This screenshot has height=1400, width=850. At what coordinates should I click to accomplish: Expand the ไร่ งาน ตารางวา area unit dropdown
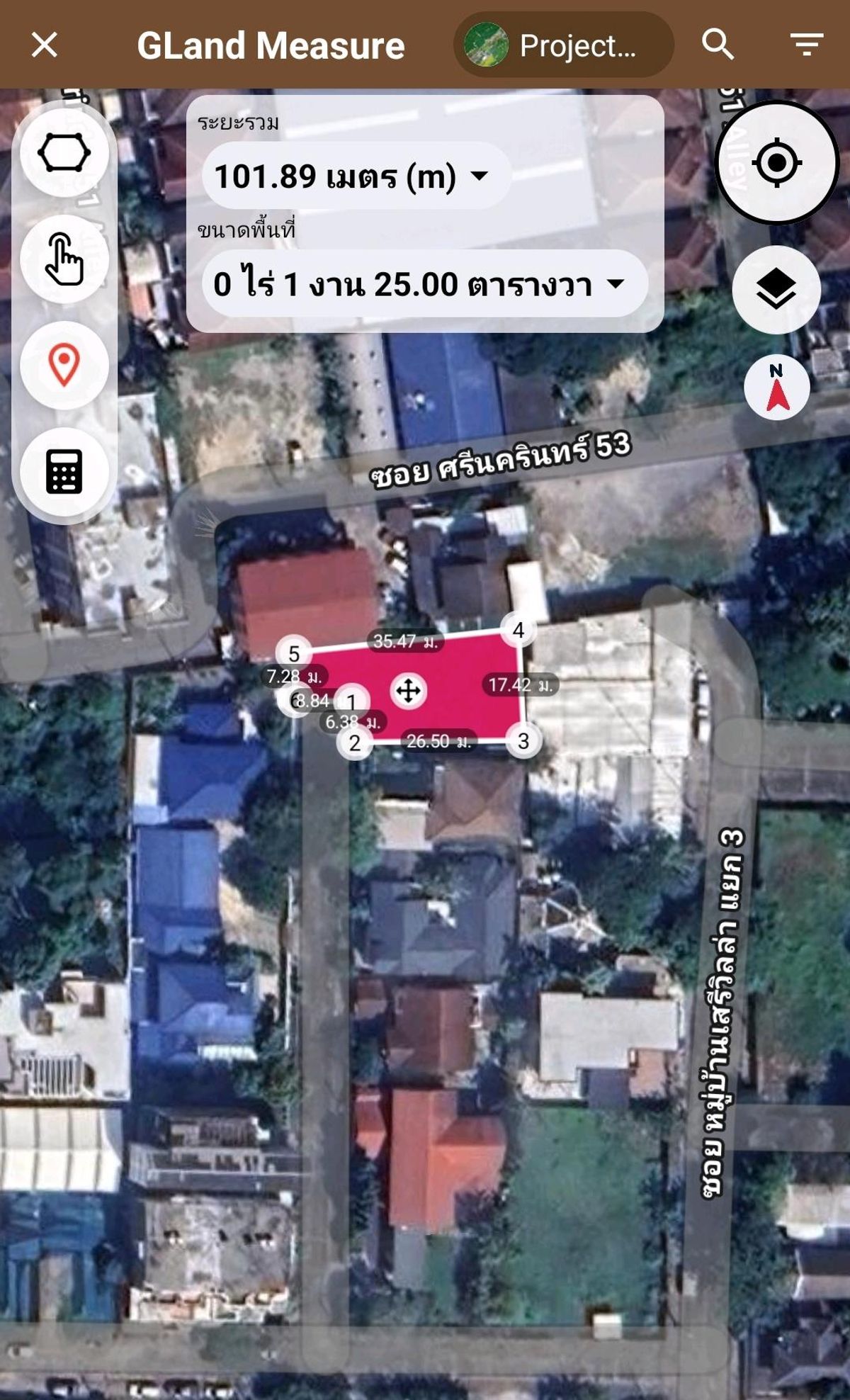tap(424, 283)
